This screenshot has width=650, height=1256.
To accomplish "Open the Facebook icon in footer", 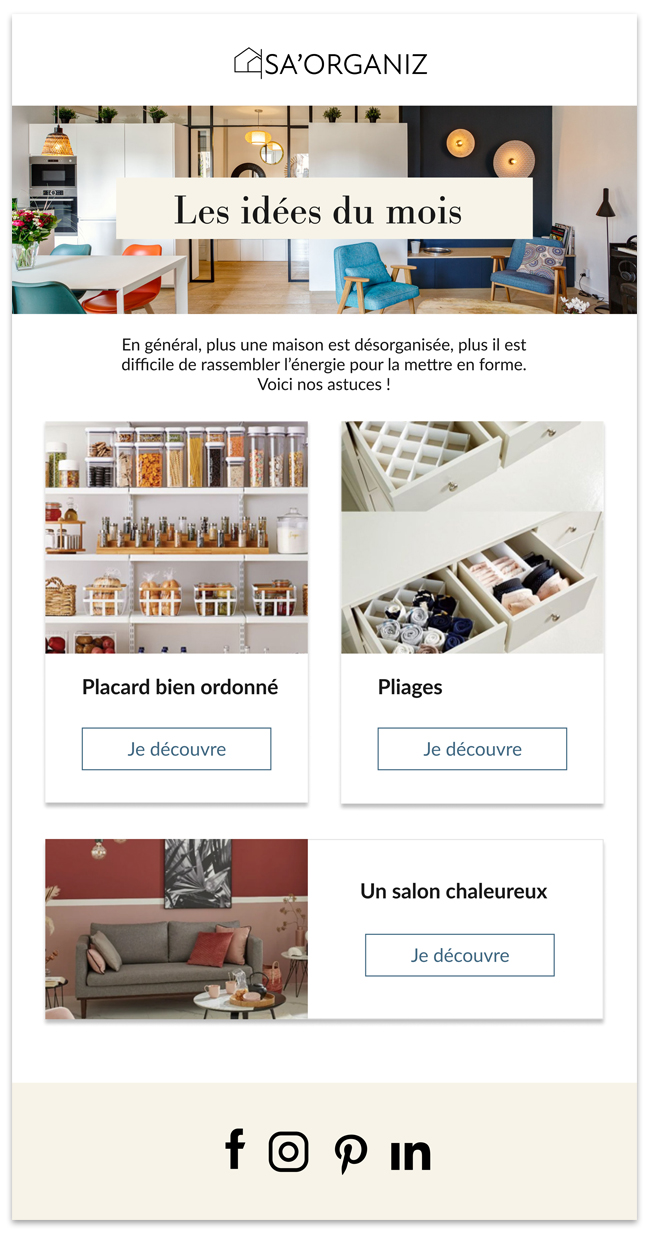I will [235, 1150].
